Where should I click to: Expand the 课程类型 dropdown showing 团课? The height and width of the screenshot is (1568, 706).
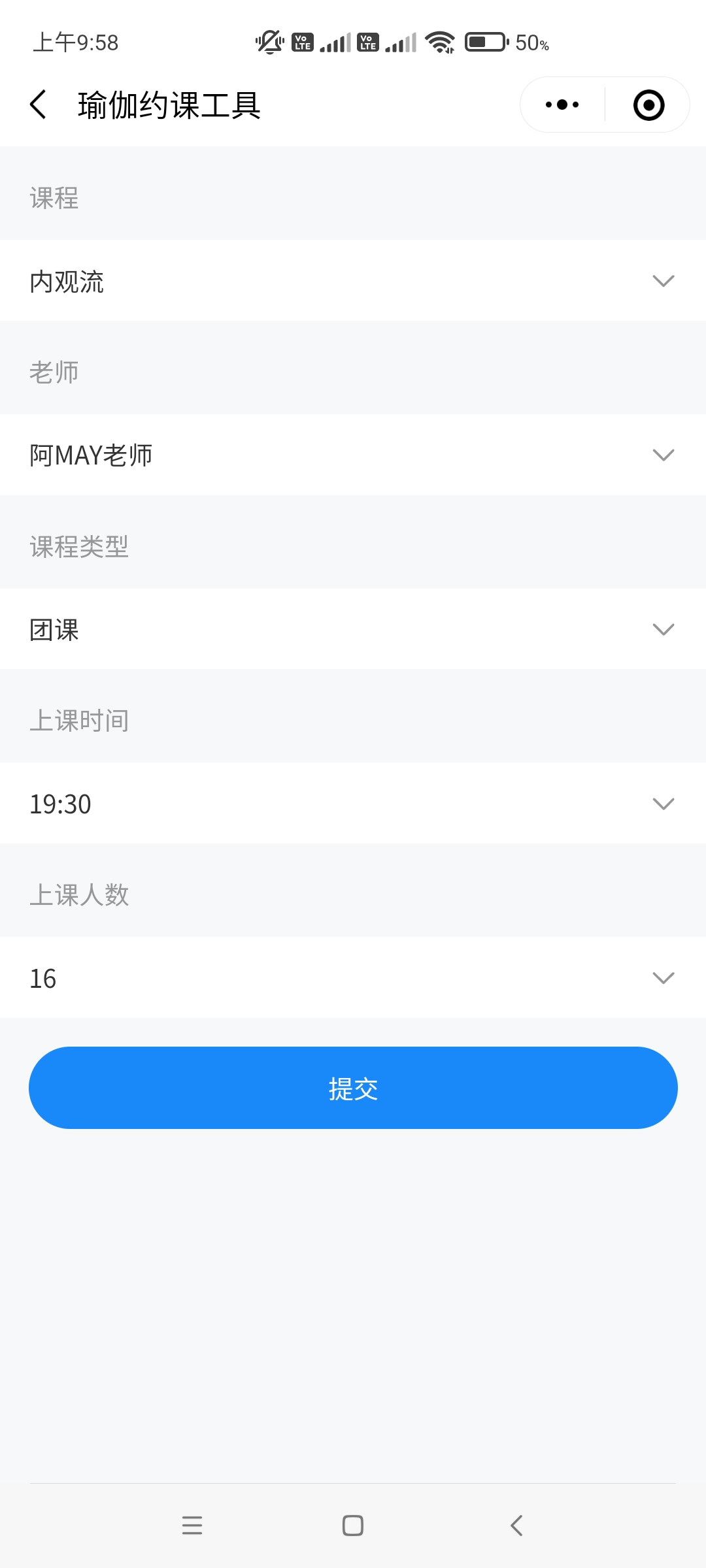[x=353, y=629]
